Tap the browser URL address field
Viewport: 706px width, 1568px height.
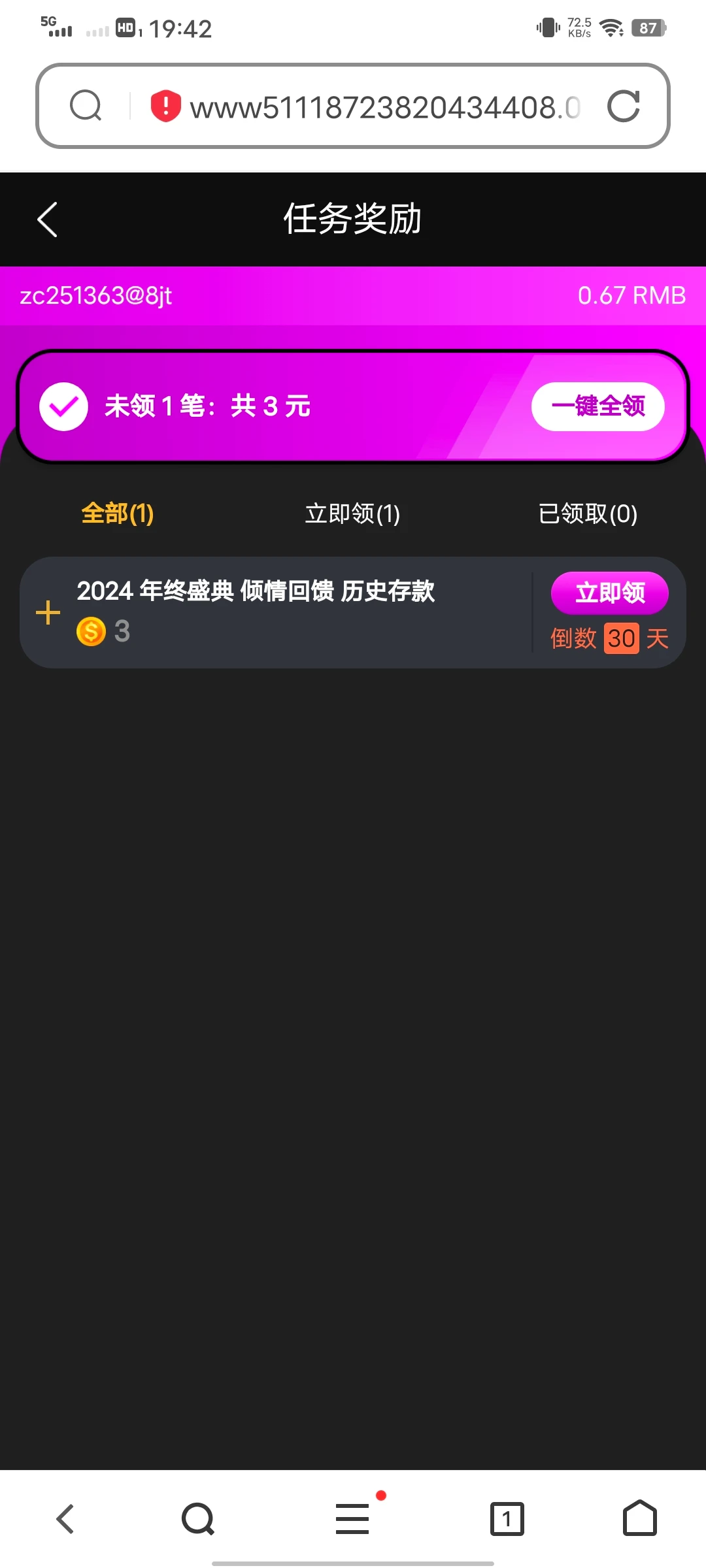click(384, 107)
